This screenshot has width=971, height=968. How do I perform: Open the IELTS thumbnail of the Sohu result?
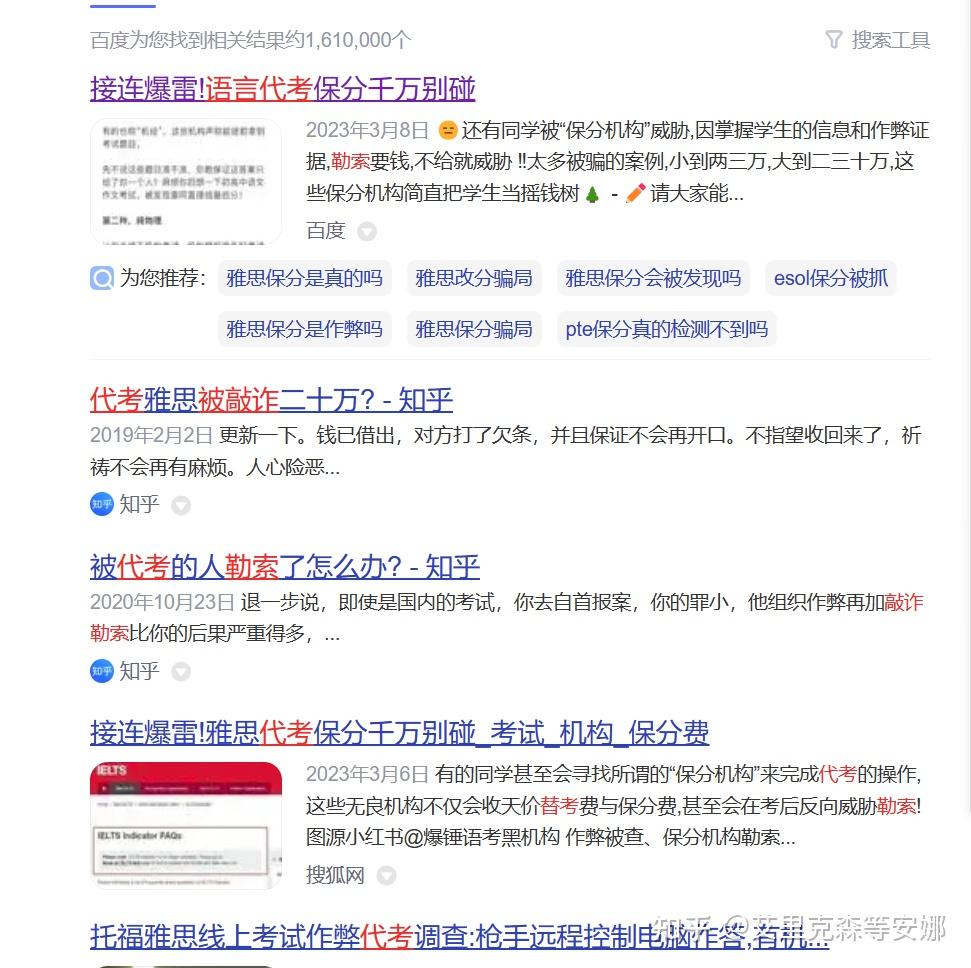[186, 825]
